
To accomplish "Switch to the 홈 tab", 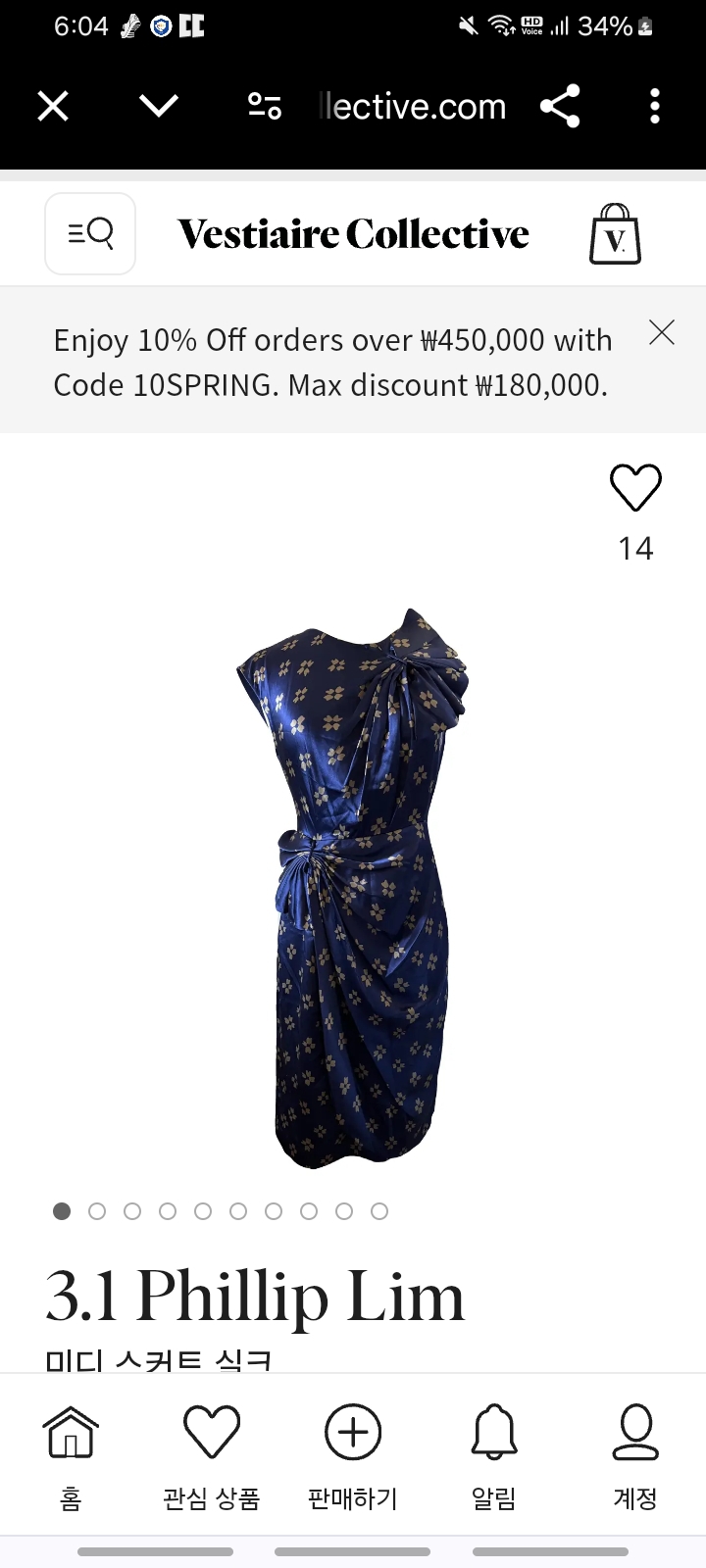I will point(71,1455).
